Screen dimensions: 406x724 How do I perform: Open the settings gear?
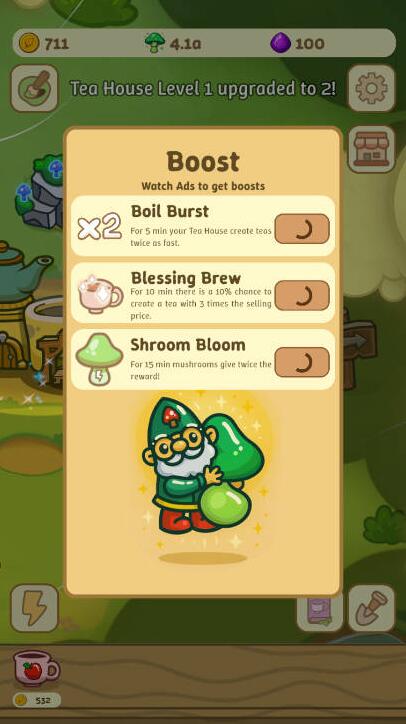tap(372, 88)
